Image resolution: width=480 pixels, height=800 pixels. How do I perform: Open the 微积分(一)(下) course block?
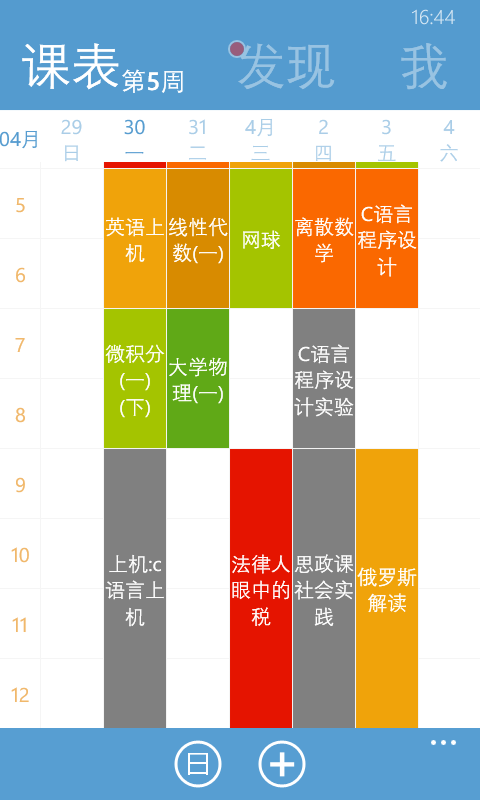coord(135,379)
